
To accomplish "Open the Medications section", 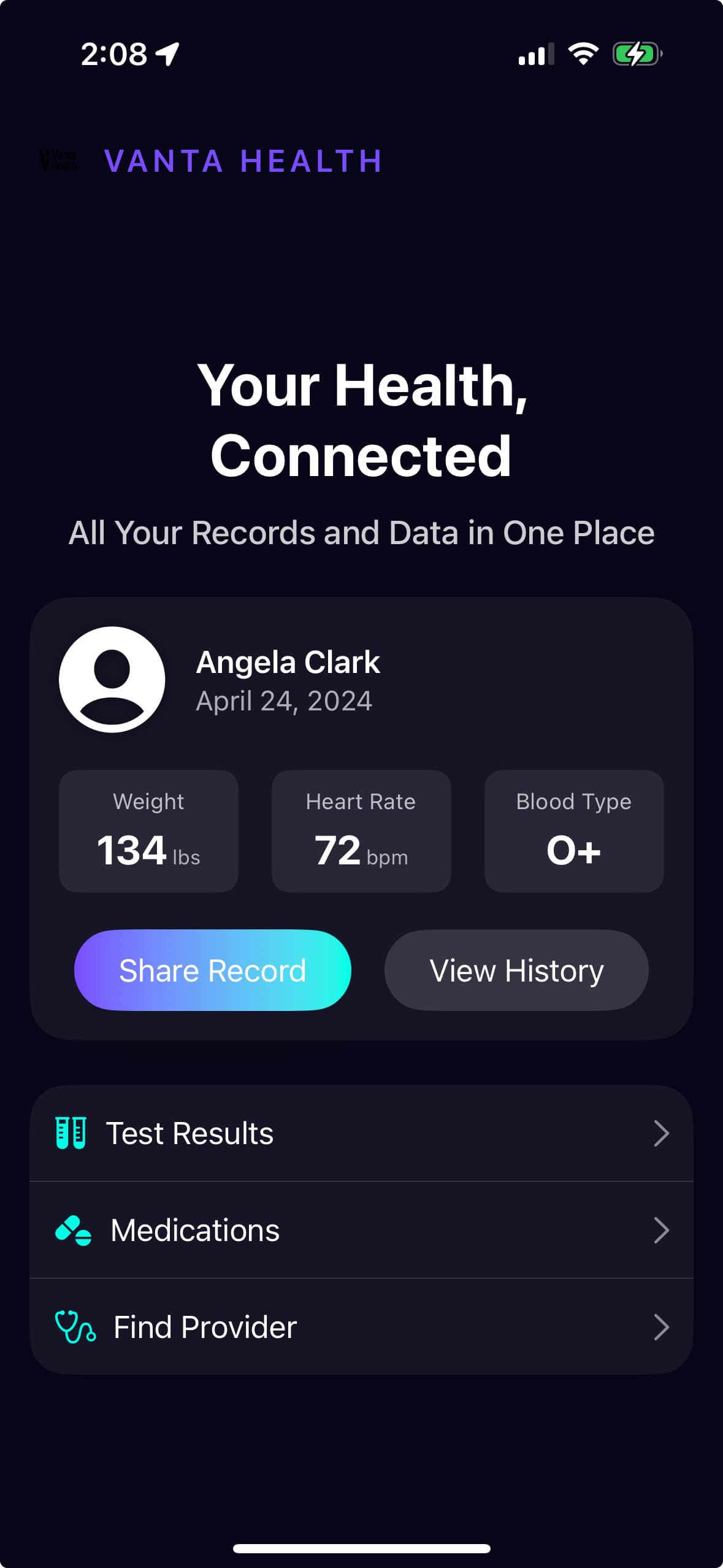I will [194, 1230].
